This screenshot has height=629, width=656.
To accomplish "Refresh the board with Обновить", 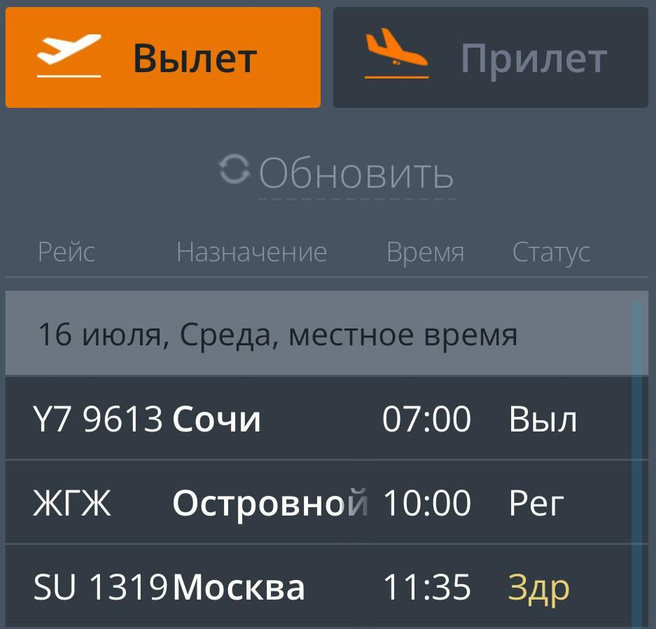I will [338, 174].
